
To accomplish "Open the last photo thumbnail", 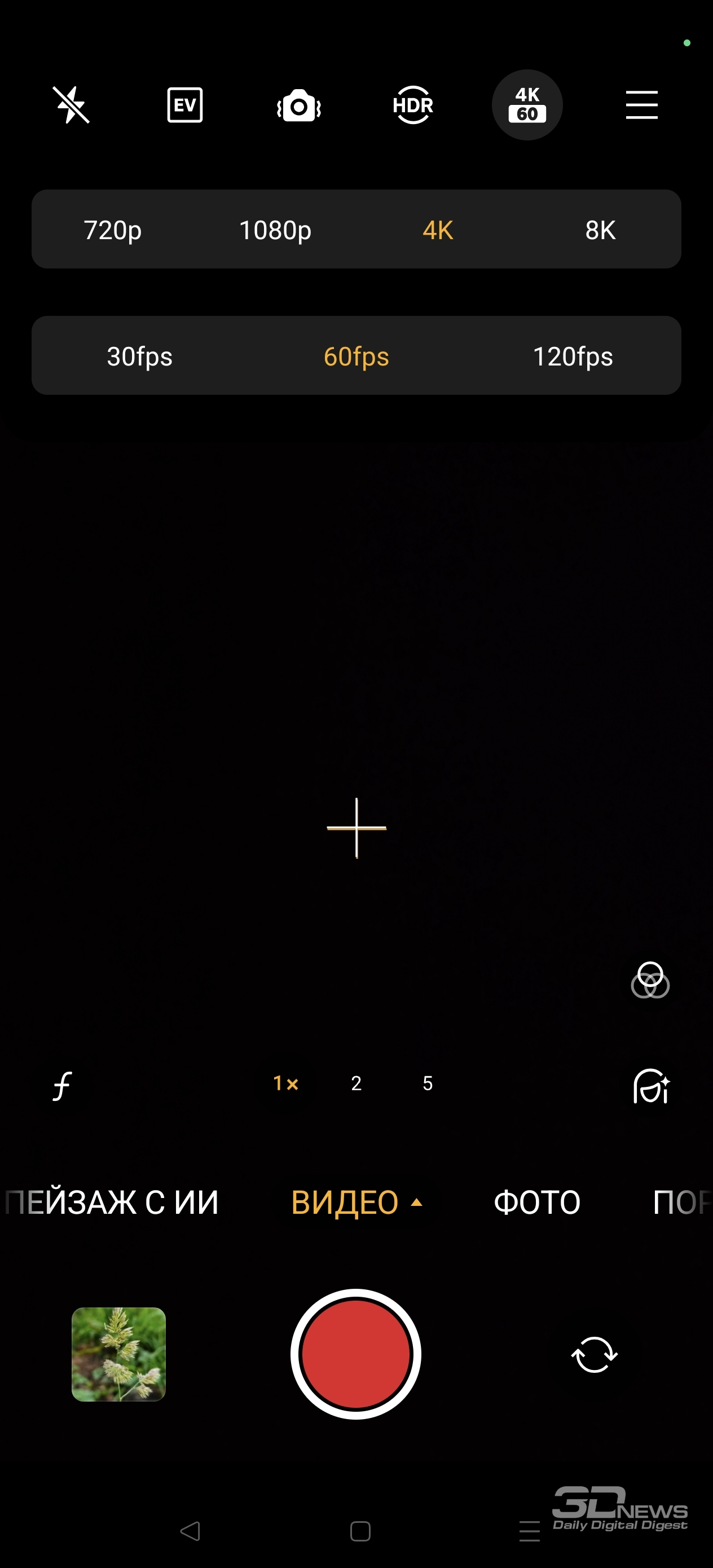I will tap(118, 1354).
